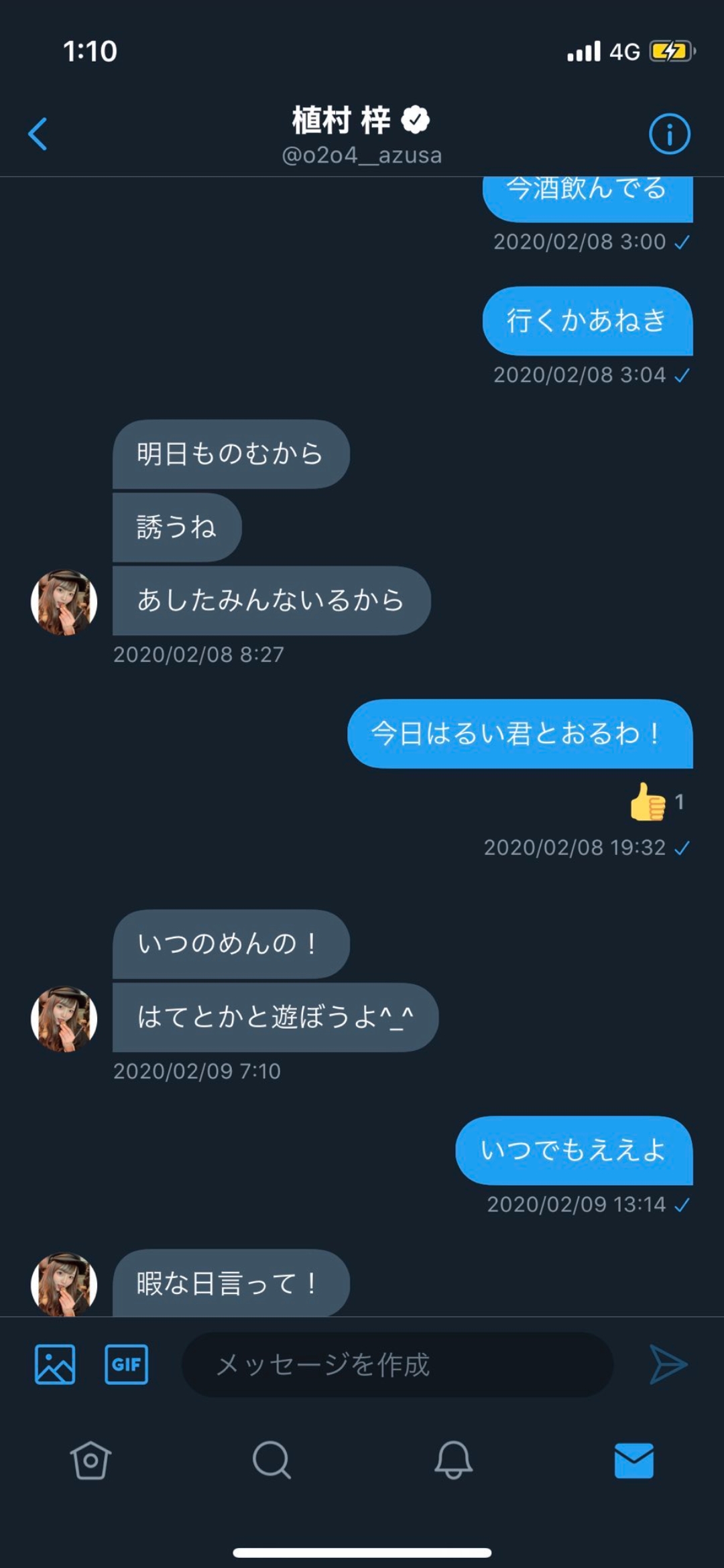Go back to the messages list
Viewport: 724px width, 1568px height.
(38, 134)
